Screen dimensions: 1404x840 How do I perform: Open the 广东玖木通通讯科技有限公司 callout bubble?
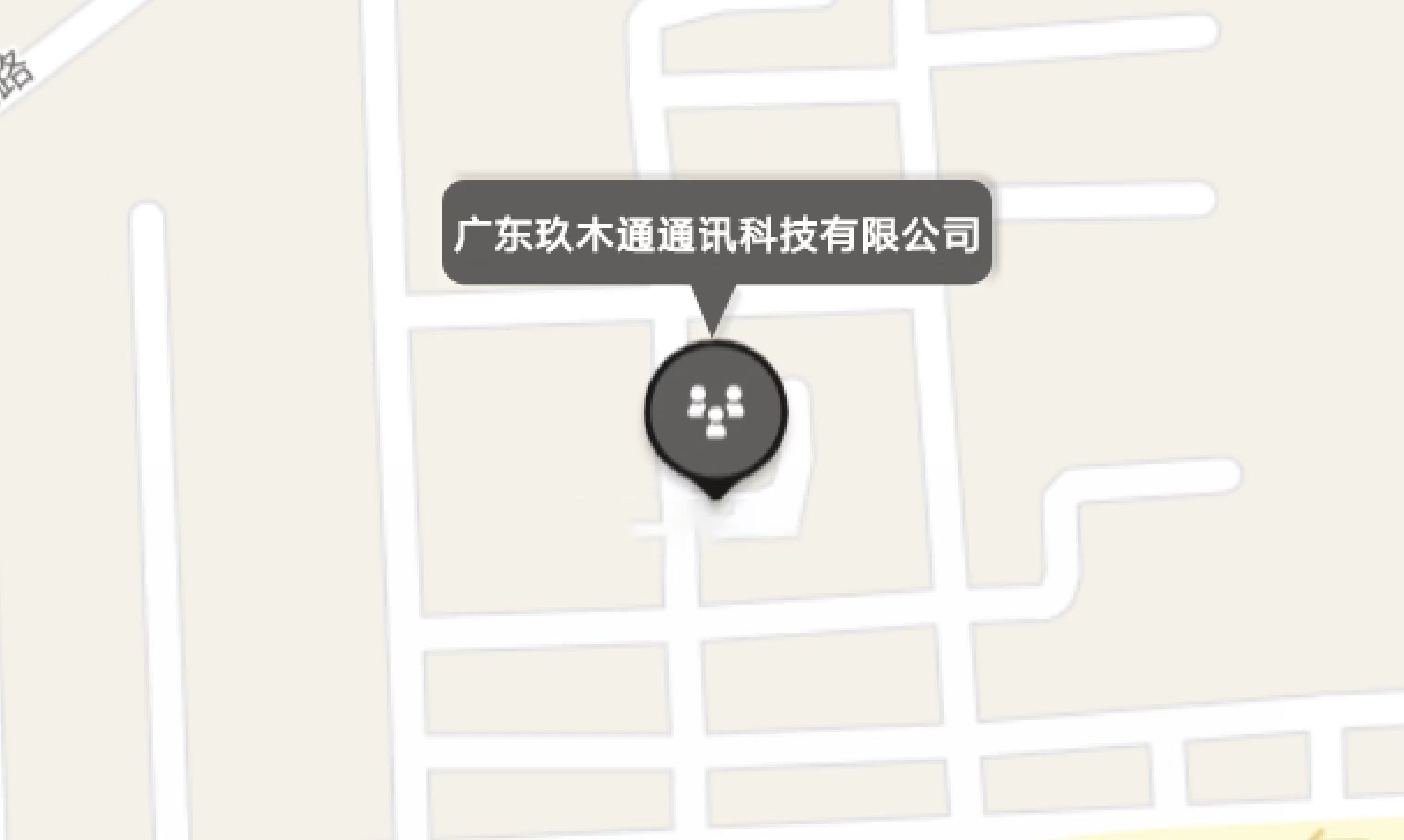pos(717,233)
